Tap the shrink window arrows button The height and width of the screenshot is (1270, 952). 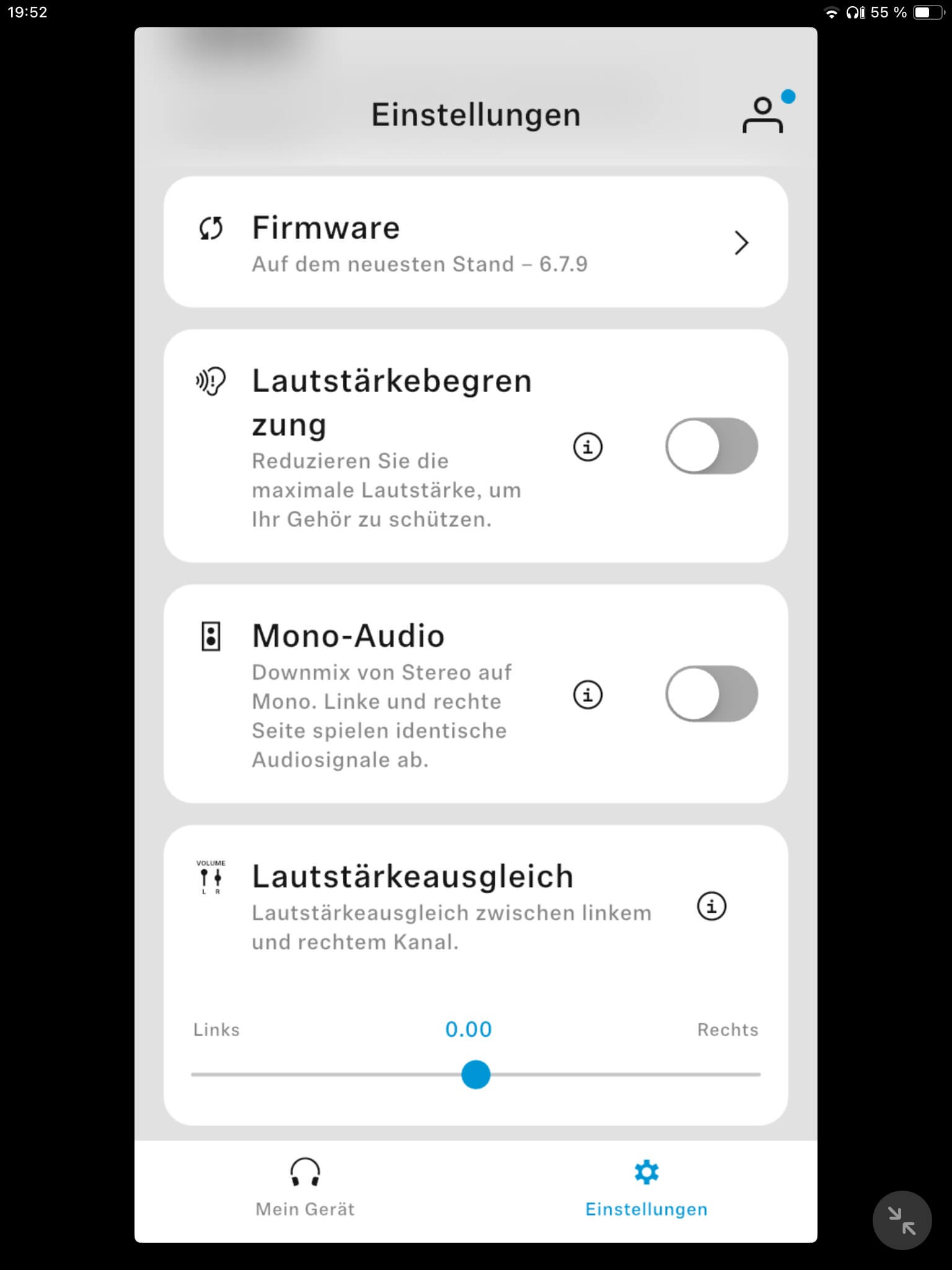pyautogui.click(x=902, y=1221)
